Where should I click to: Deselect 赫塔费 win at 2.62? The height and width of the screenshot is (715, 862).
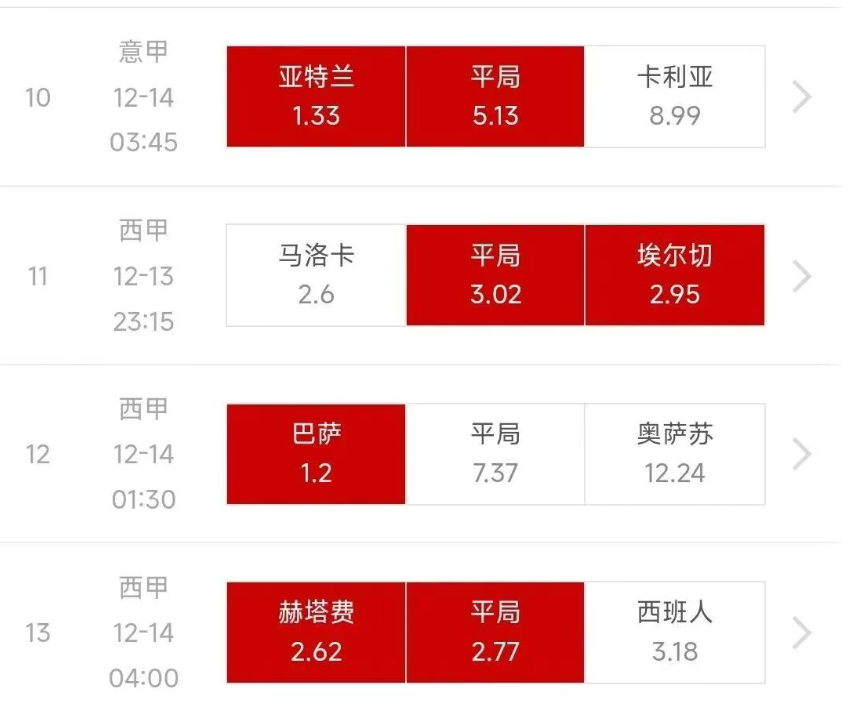point(316,632)
